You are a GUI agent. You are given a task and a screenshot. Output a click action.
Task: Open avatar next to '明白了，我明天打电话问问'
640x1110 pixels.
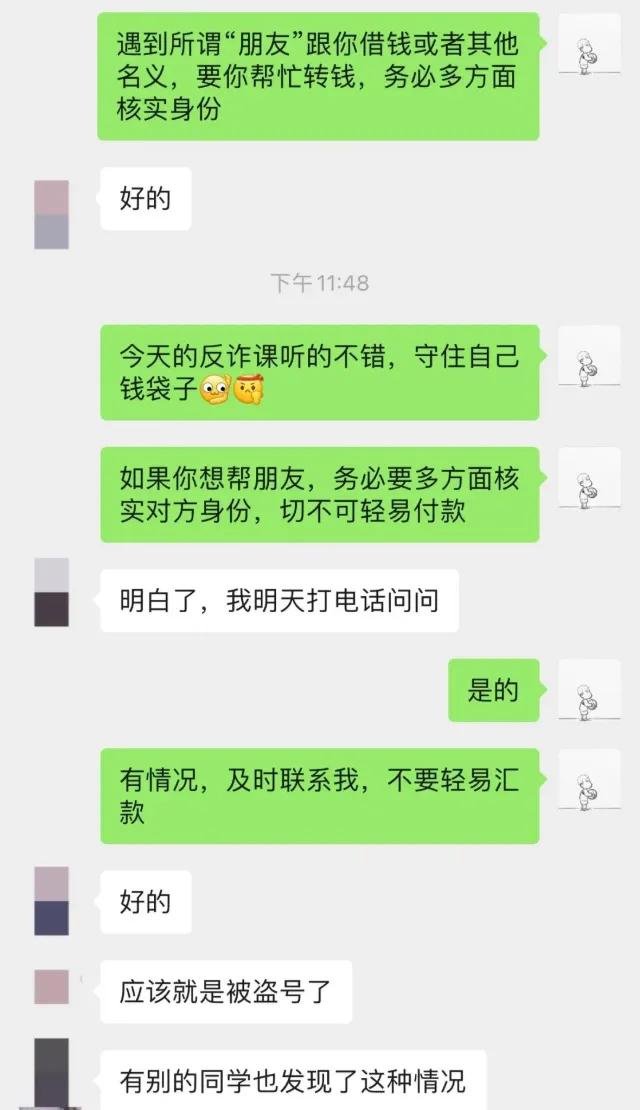(x=52, y=592)
